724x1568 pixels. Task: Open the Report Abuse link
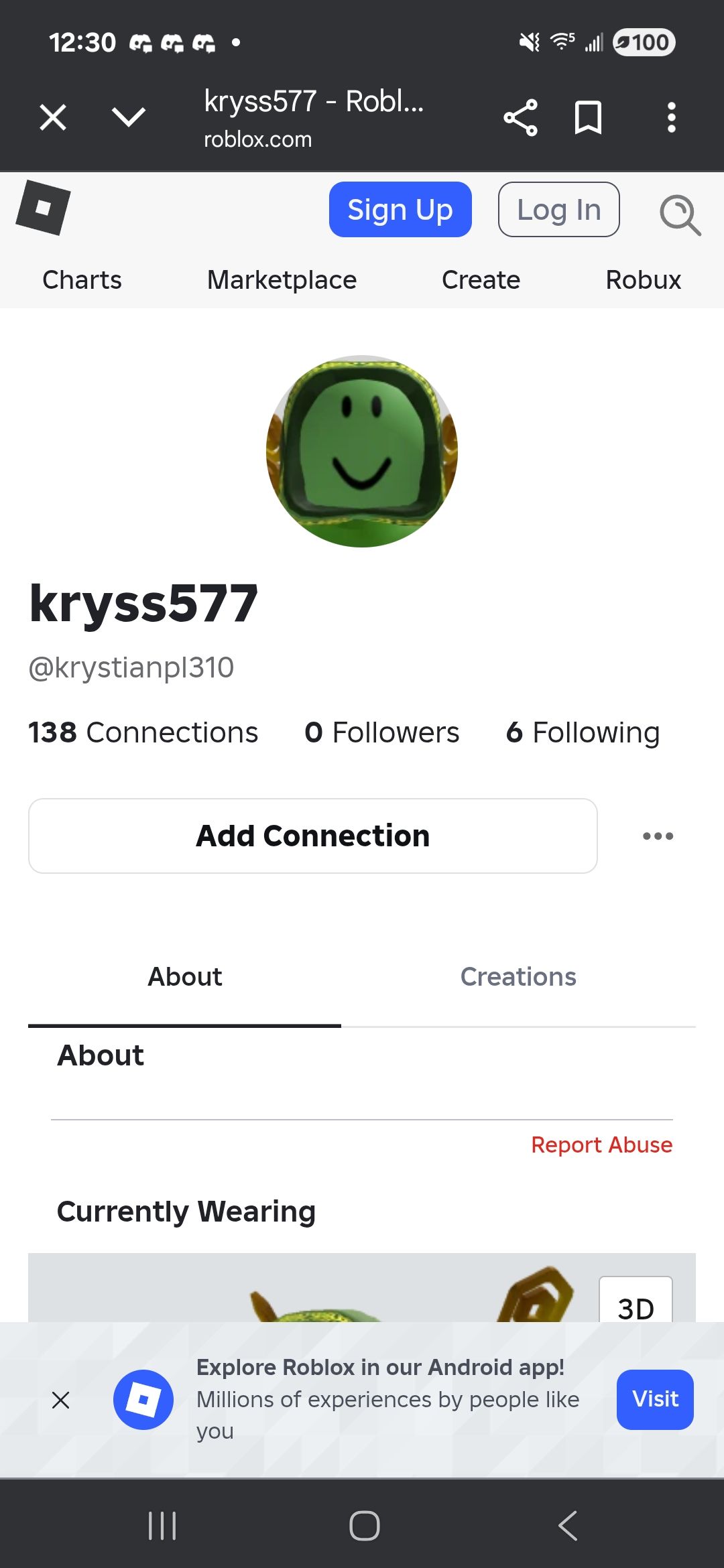(x=602, y=1145)
